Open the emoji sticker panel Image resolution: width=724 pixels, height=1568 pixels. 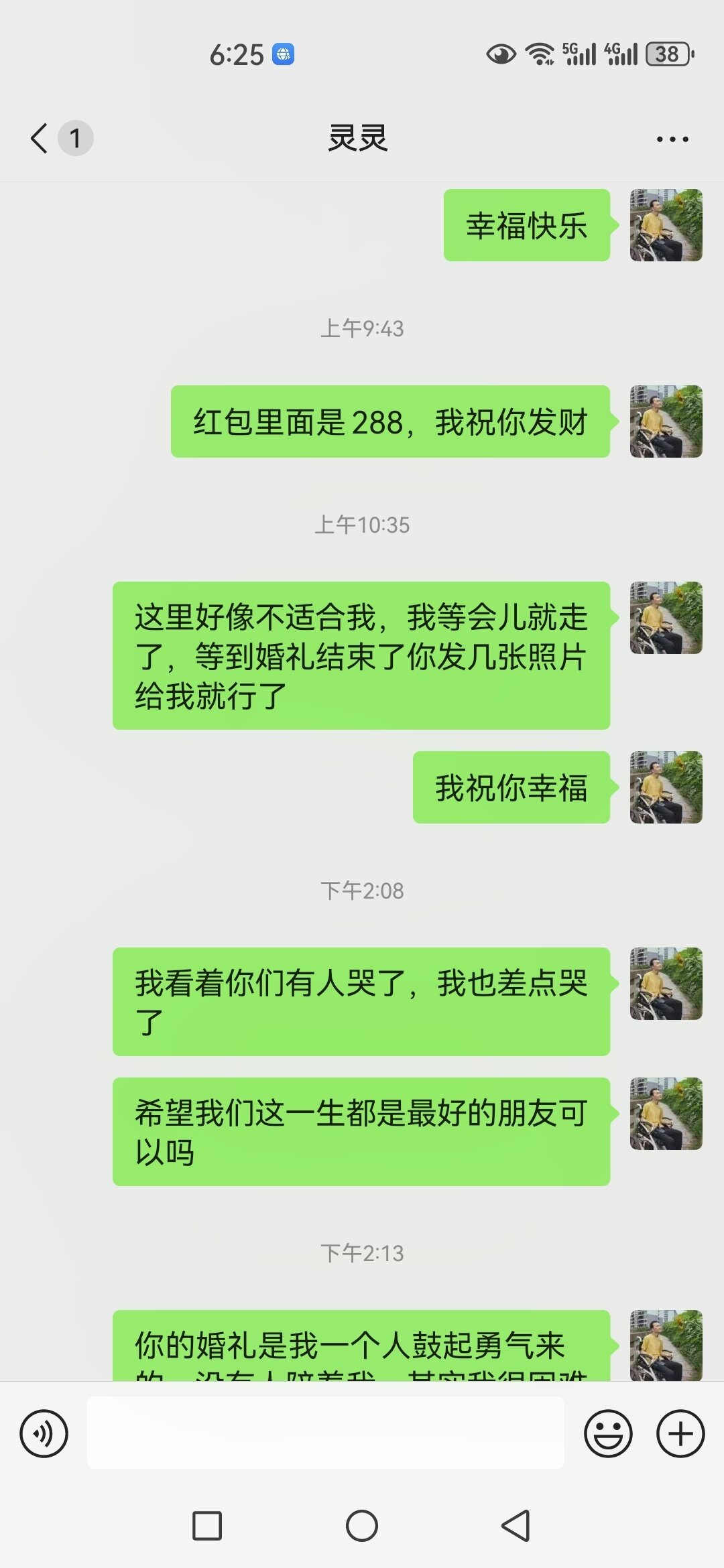tap(608, 1434)
